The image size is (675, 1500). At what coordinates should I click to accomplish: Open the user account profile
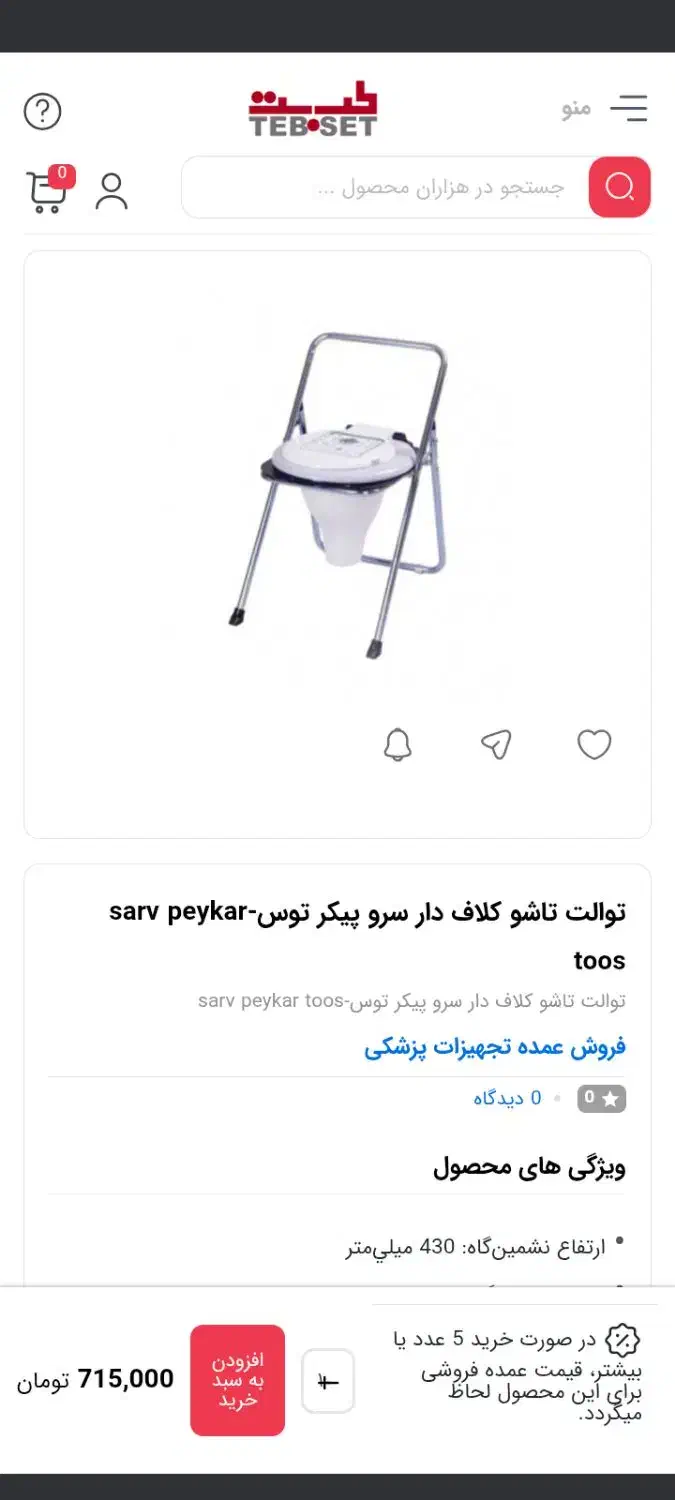click(x=111, y=190)
